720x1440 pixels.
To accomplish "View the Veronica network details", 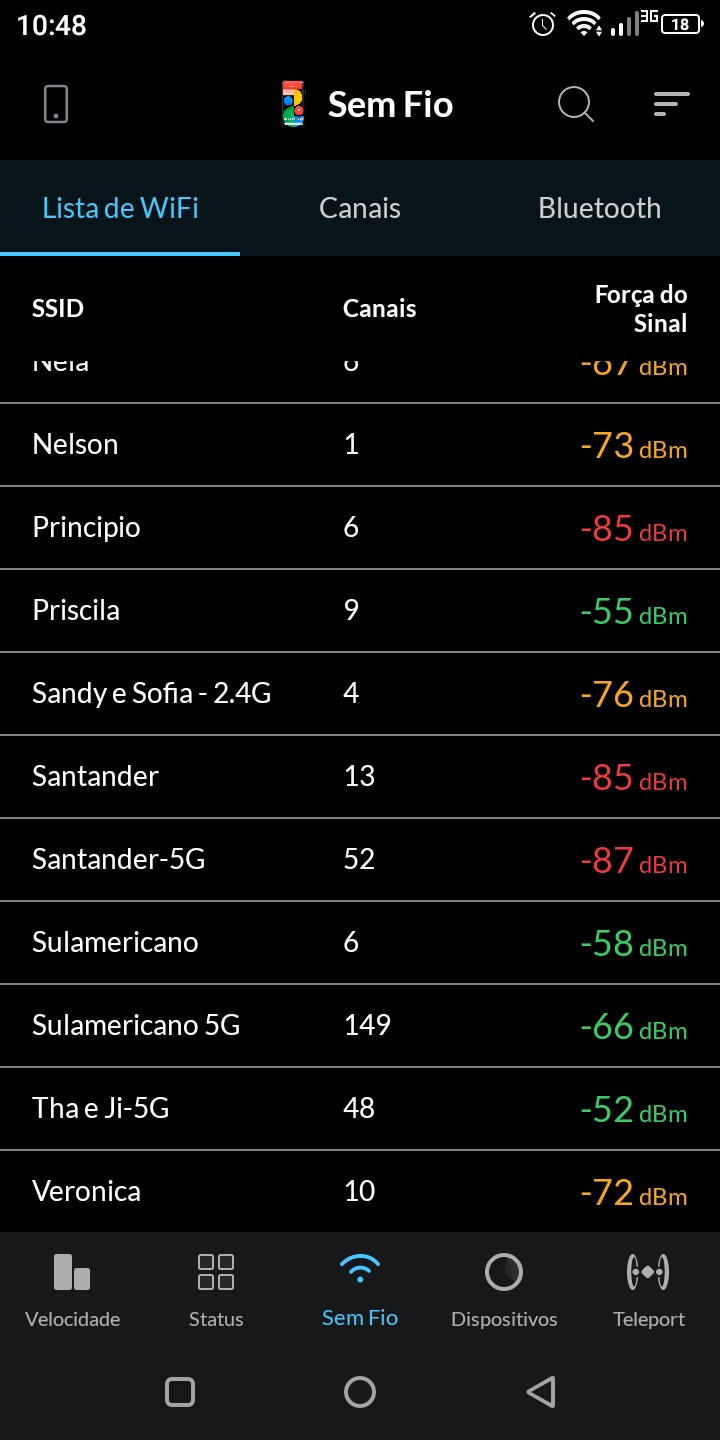I will pos(360,1192).
